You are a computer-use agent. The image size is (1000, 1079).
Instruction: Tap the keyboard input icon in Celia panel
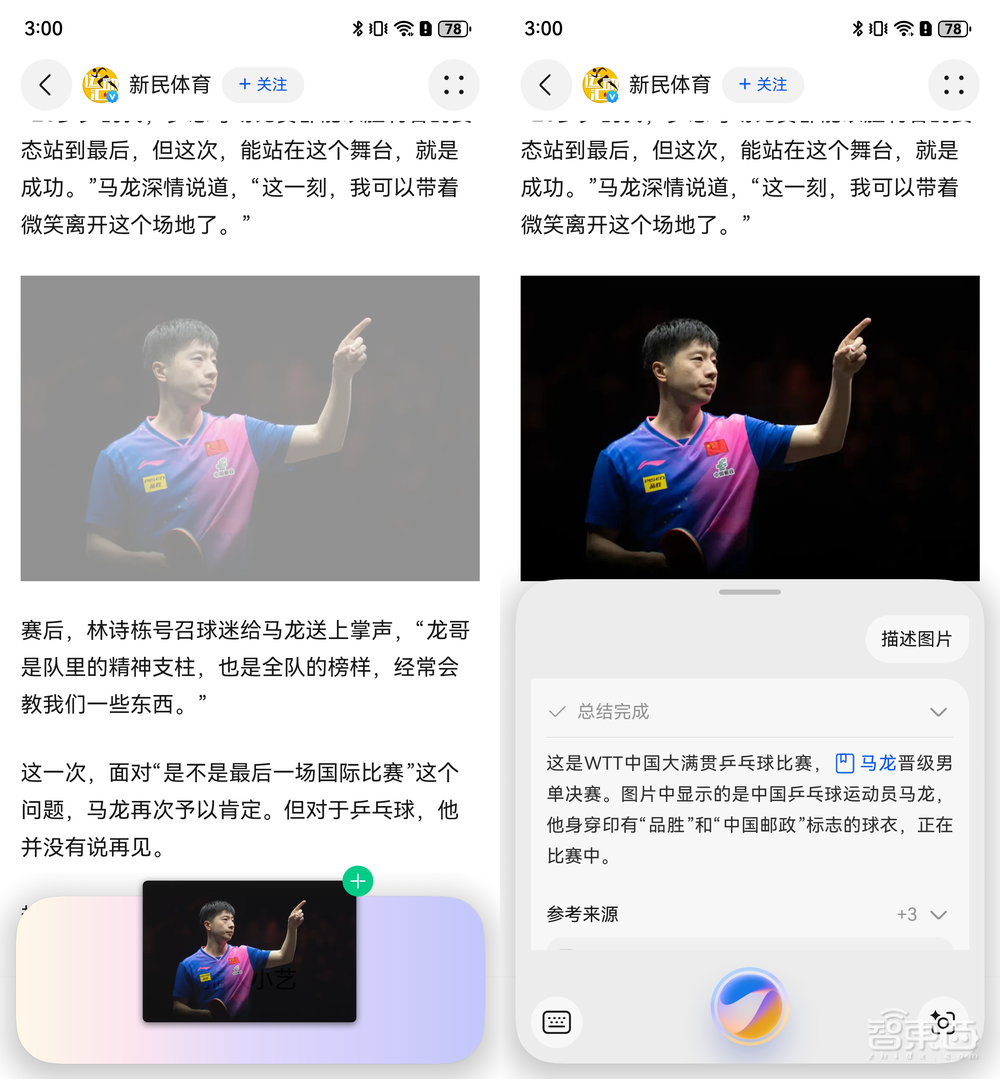pyautogui.click(x=556, y=1021)
